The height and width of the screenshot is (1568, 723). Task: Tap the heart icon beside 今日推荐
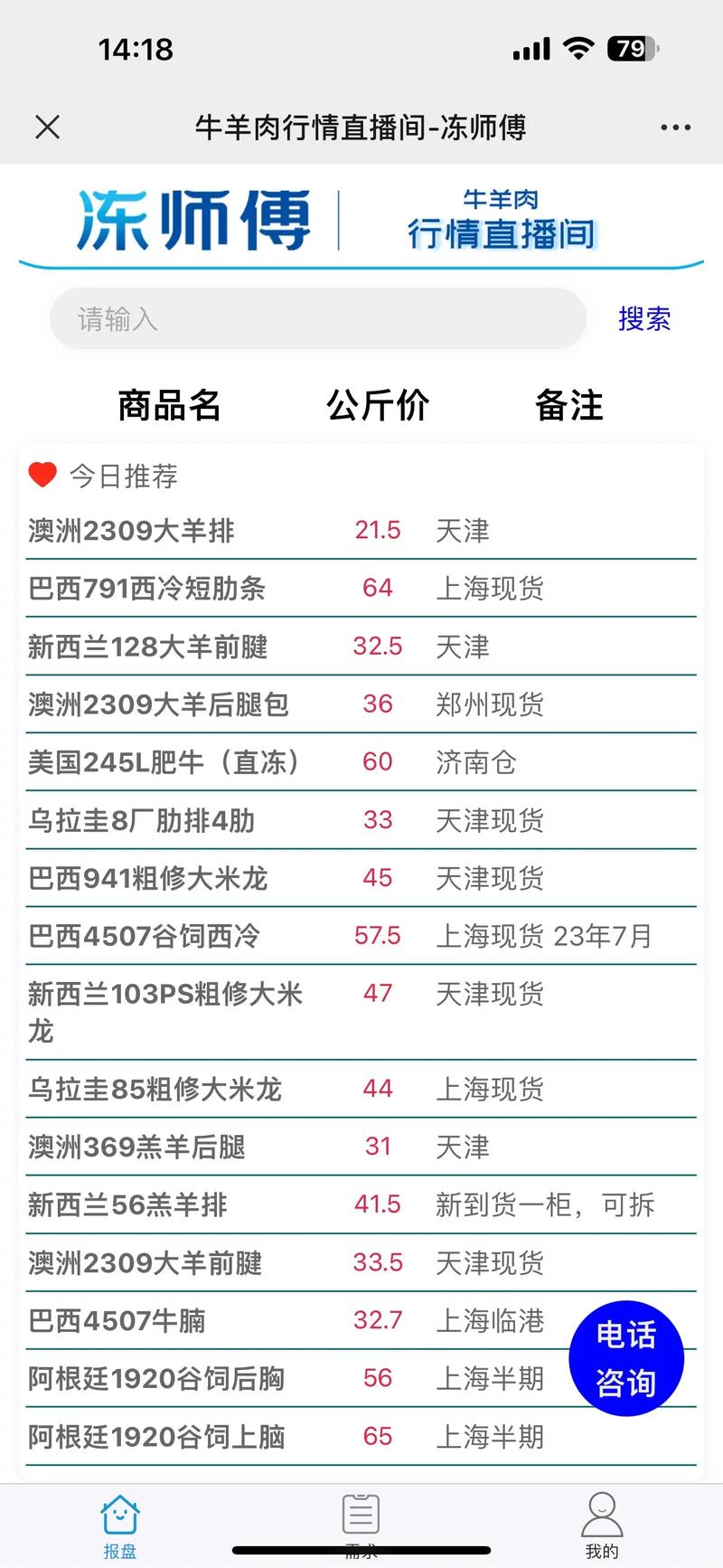click(x=42, y=473)
